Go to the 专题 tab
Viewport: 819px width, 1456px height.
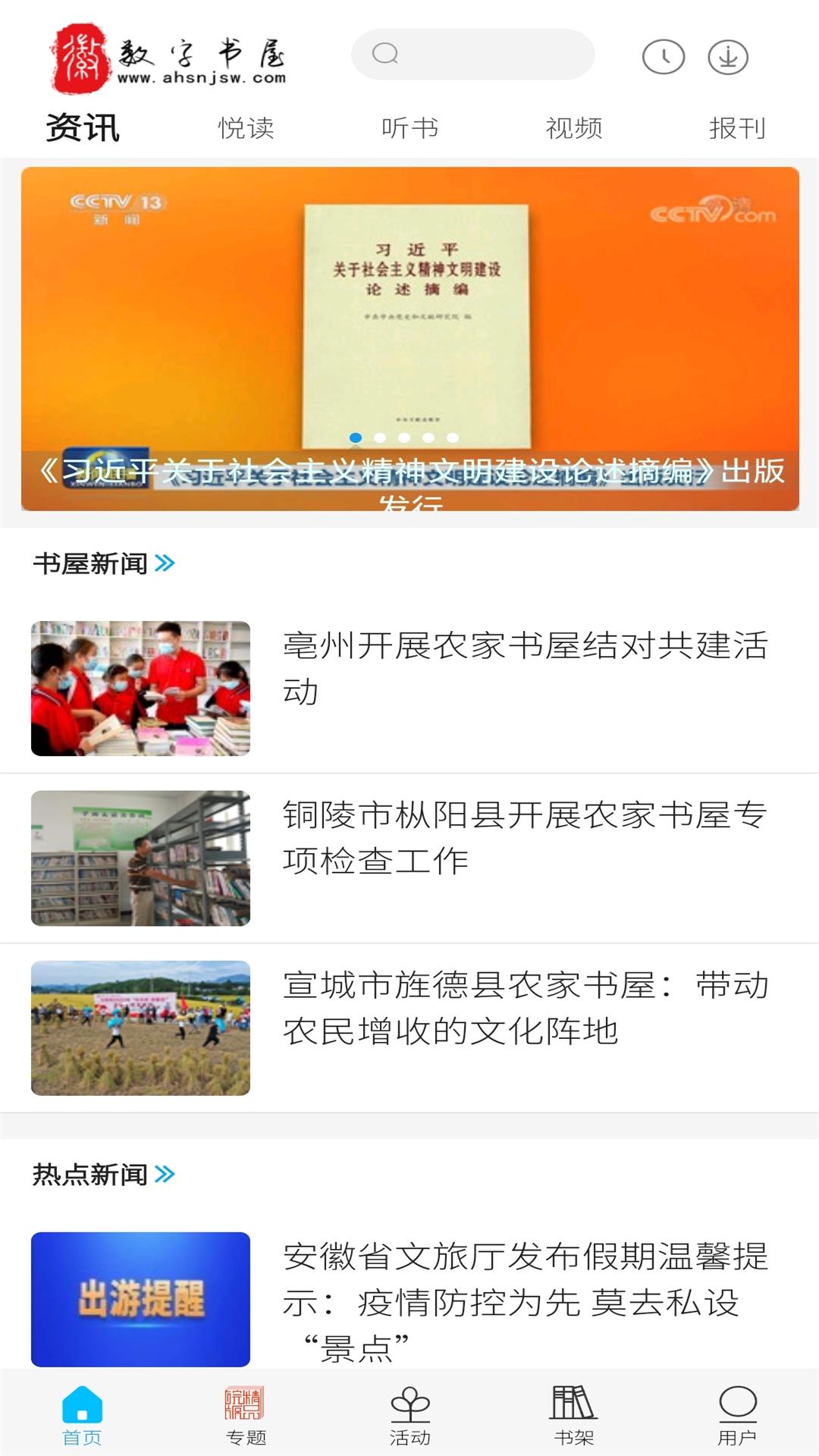pos(246,1415)
